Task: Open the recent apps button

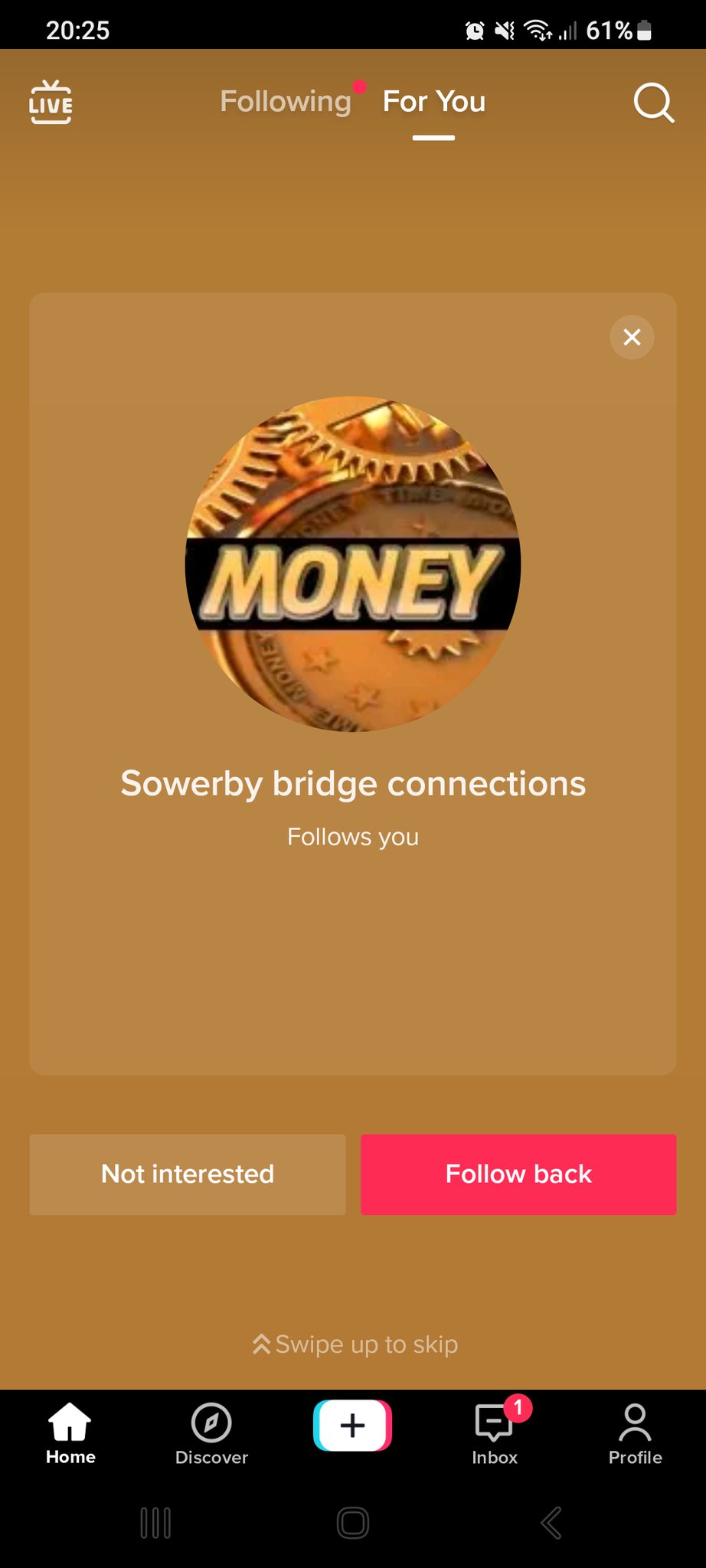Action: (155, 1523)
